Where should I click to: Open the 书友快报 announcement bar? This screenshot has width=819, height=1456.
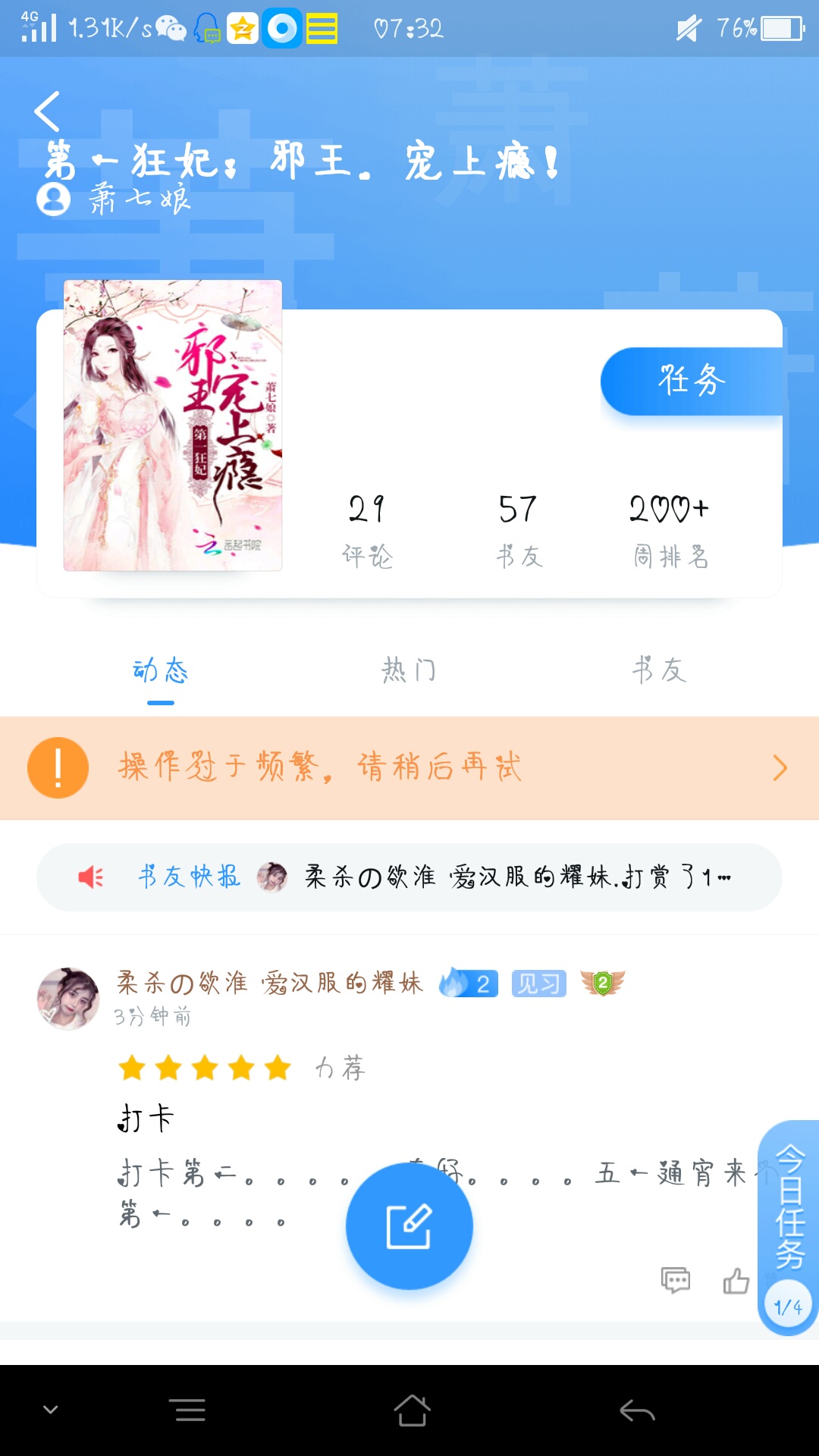click(409, 877)
